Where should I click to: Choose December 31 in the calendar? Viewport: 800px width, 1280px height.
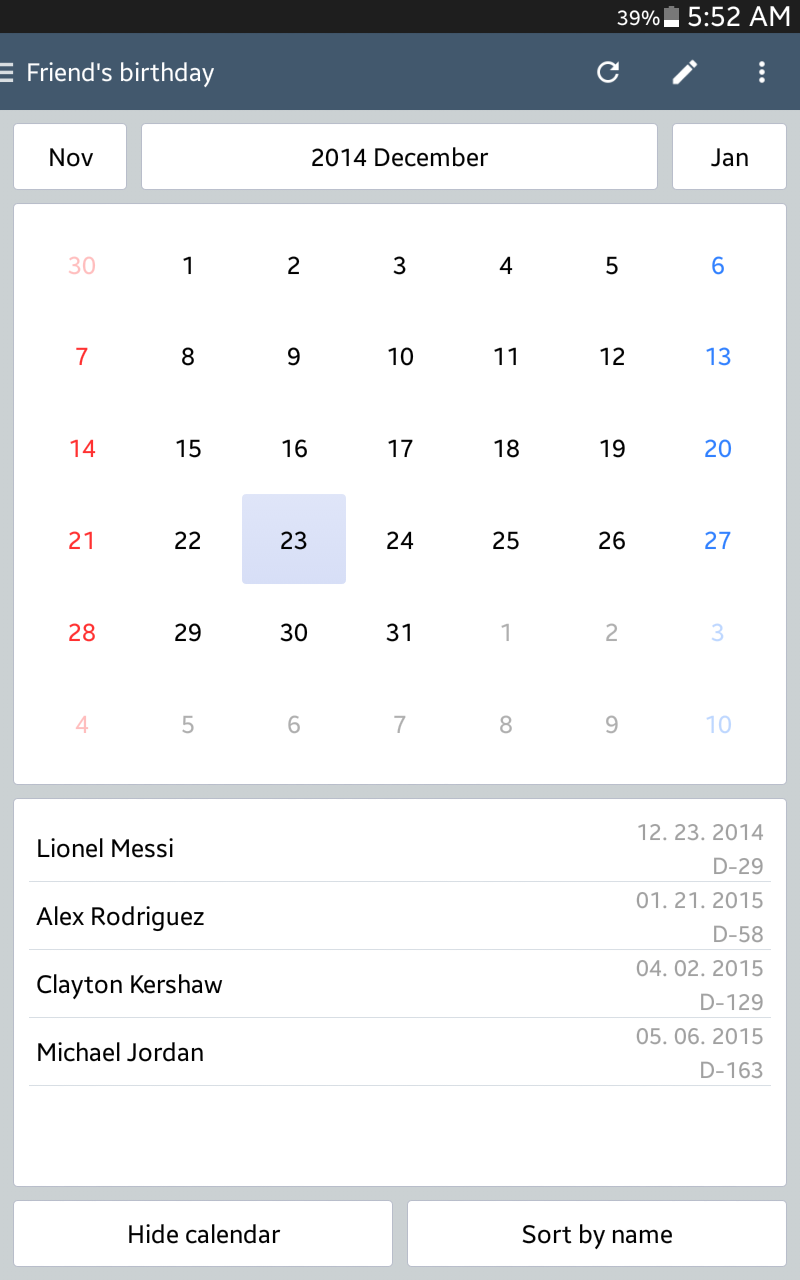(x=400, y=632)
